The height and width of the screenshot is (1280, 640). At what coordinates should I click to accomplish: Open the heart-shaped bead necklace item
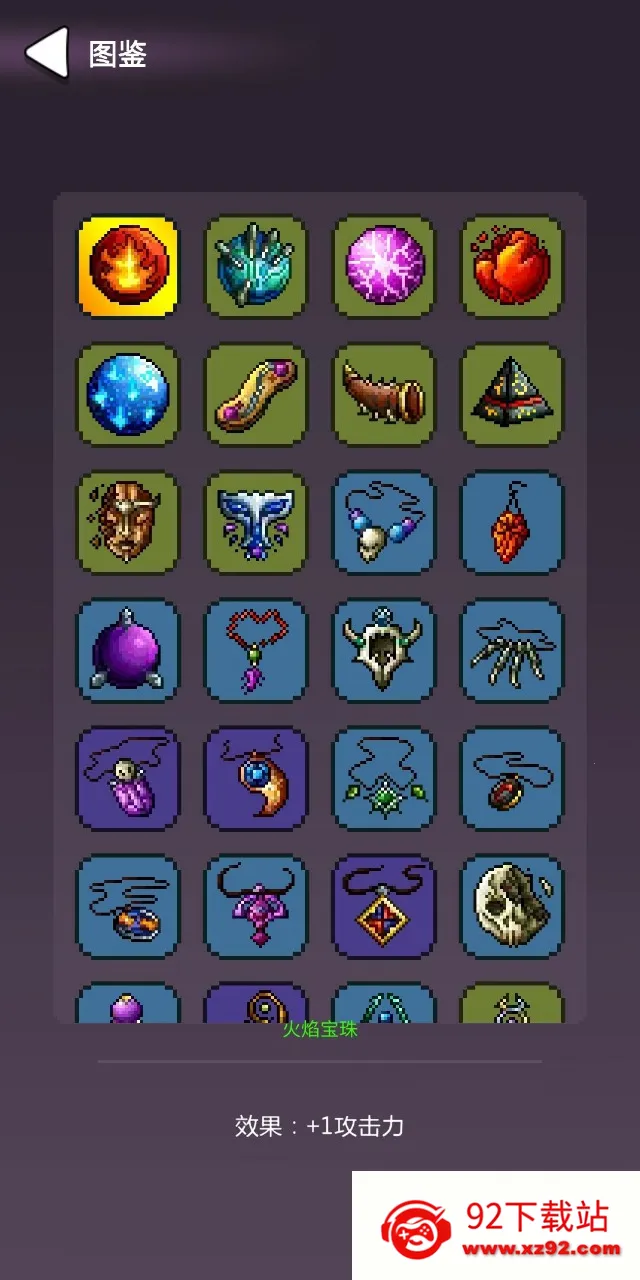(x=256, y=651)
